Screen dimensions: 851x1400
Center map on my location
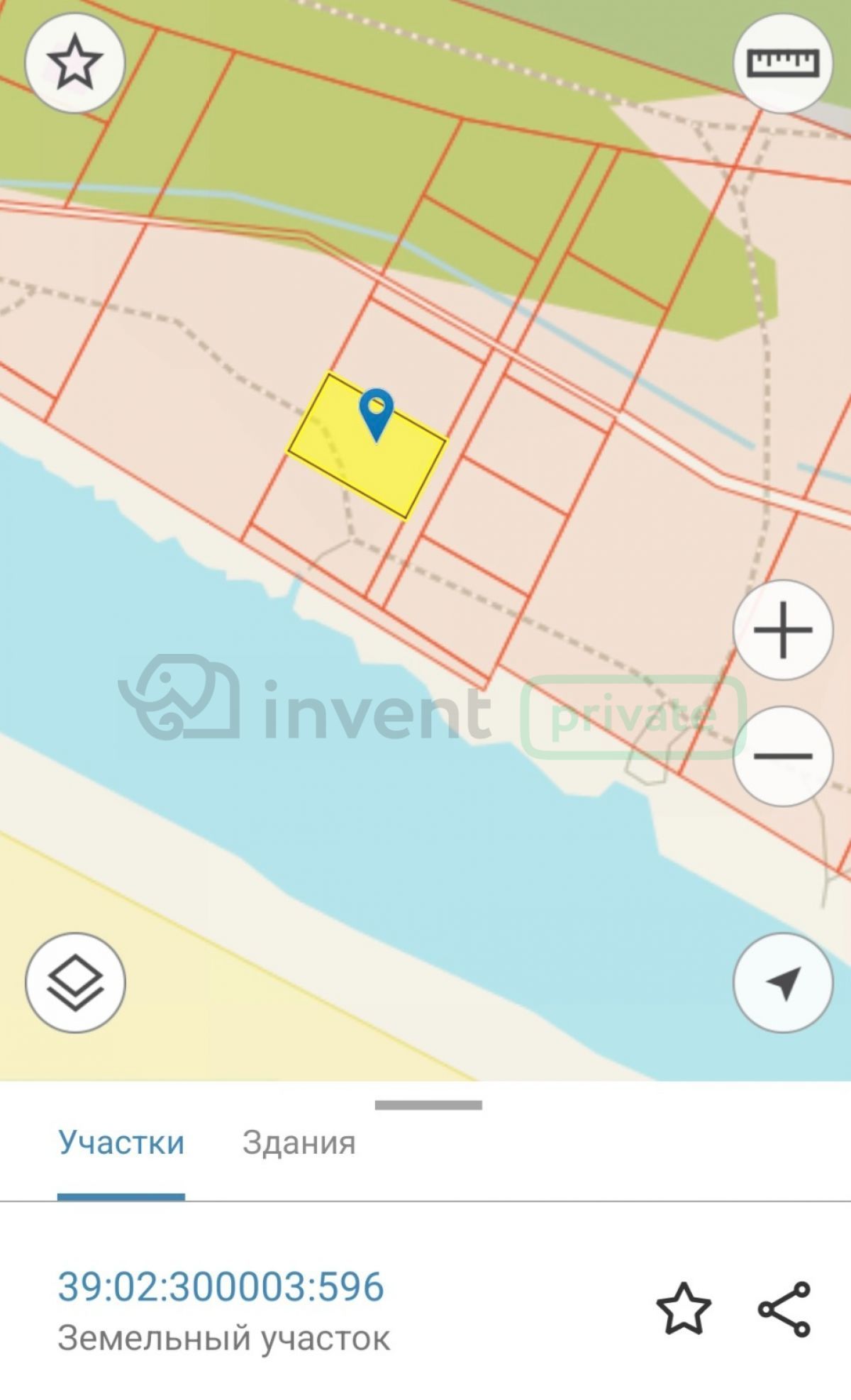click(782, 982)
